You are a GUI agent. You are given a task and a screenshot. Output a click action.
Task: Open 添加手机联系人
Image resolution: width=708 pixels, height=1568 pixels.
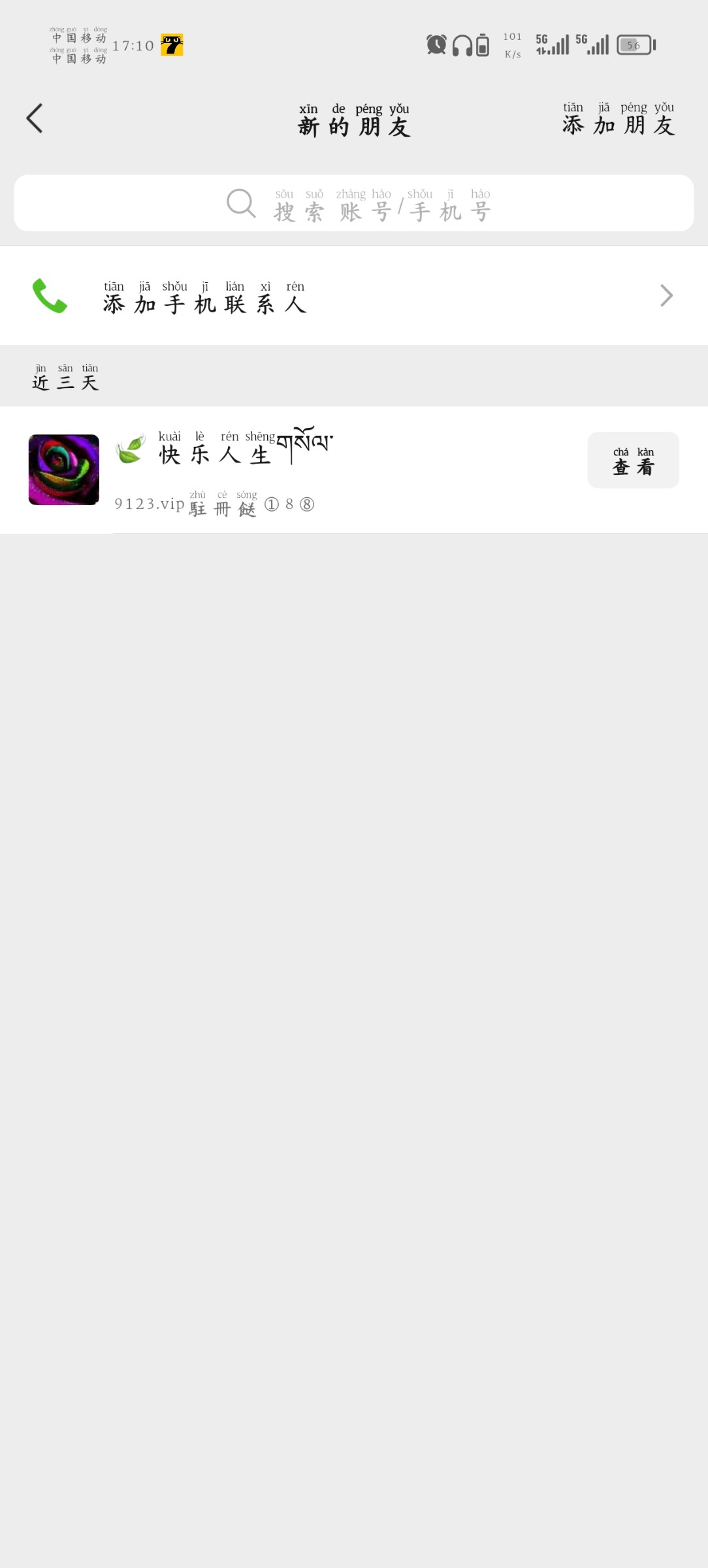[x=353, y=296]
